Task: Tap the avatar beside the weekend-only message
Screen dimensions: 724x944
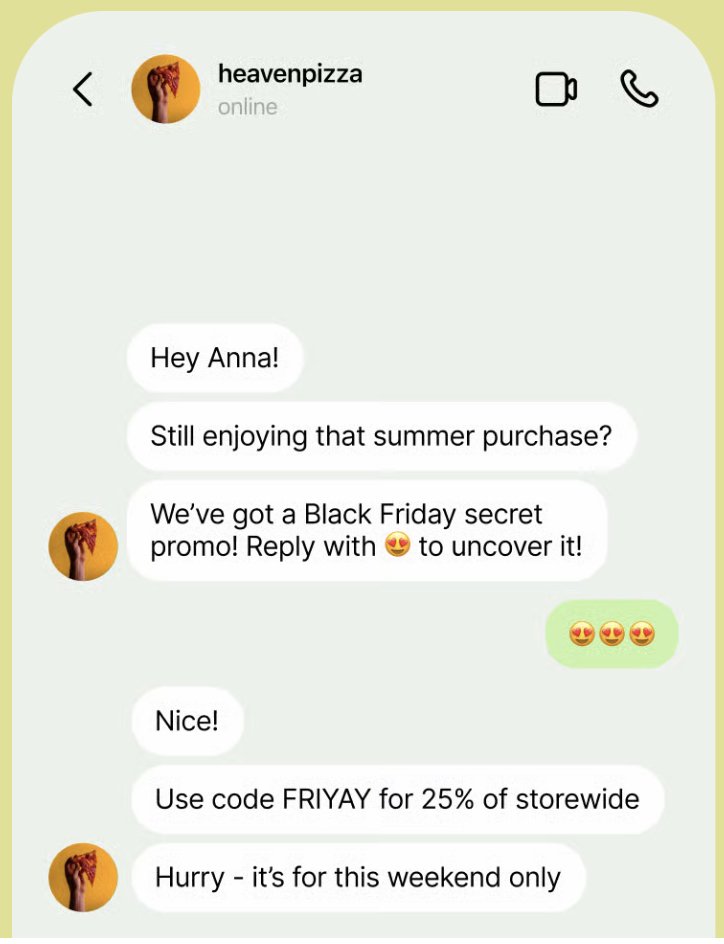Action: click(83, 877)
